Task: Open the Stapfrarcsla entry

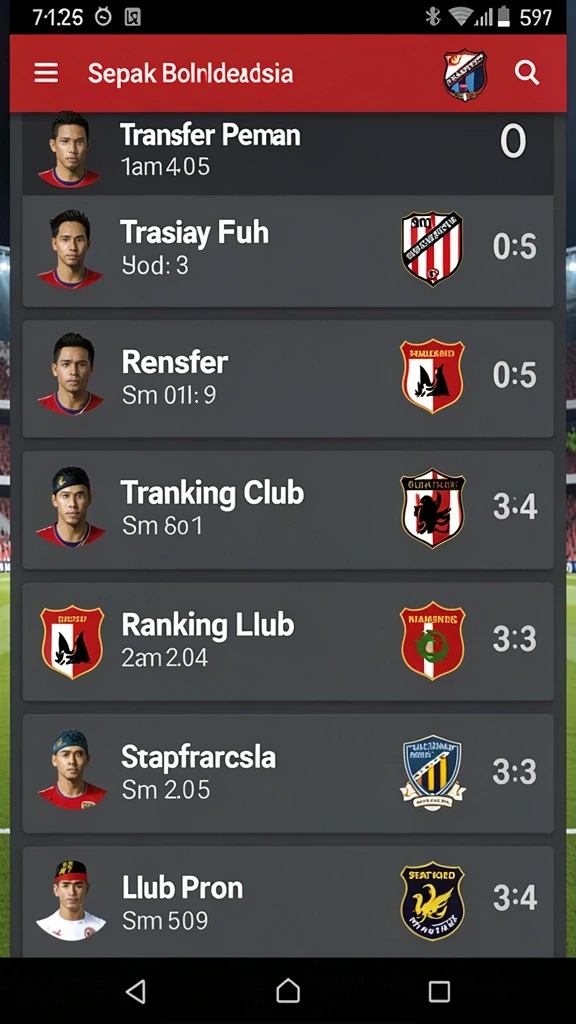Action: tap(288, 773)
